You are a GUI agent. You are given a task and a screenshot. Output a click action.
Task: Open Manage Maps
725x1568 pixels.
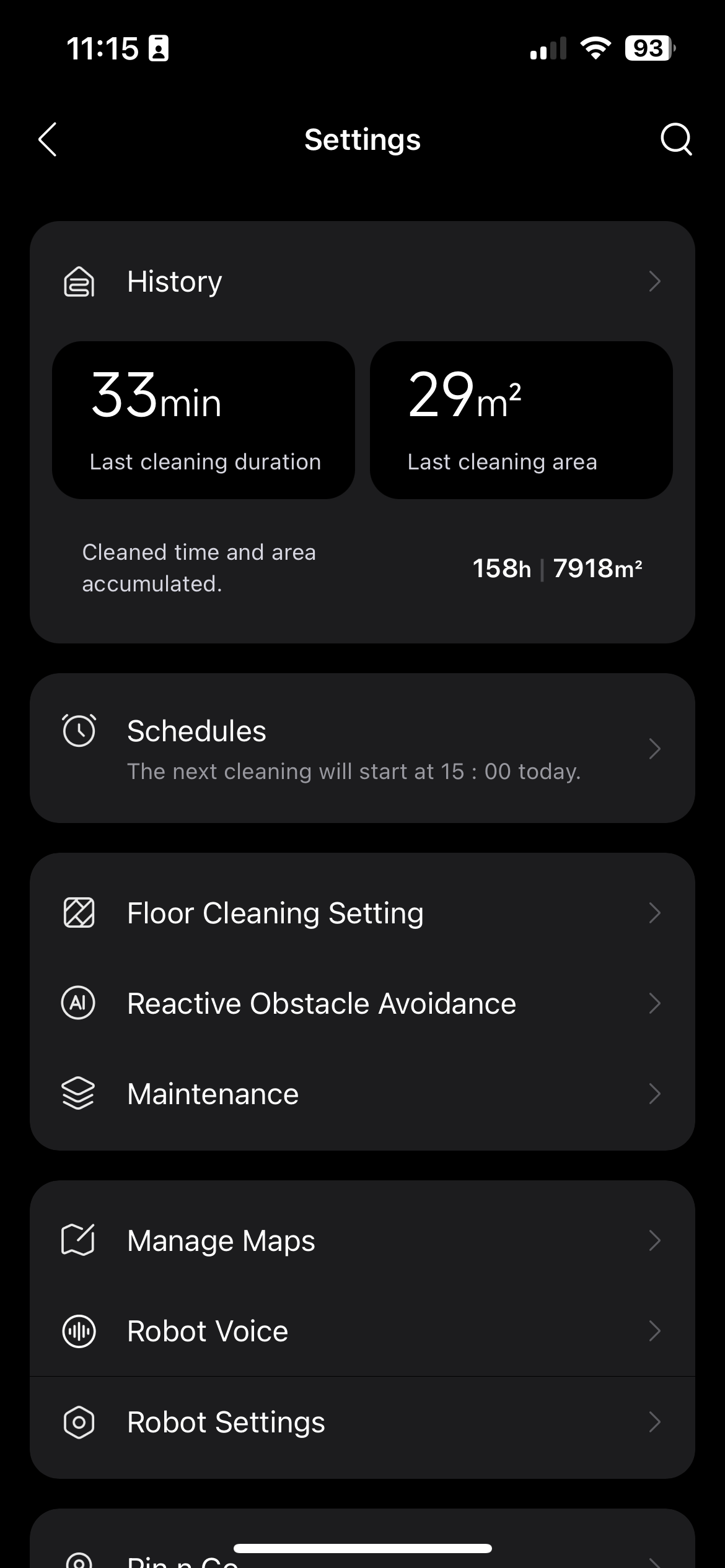362,1240
